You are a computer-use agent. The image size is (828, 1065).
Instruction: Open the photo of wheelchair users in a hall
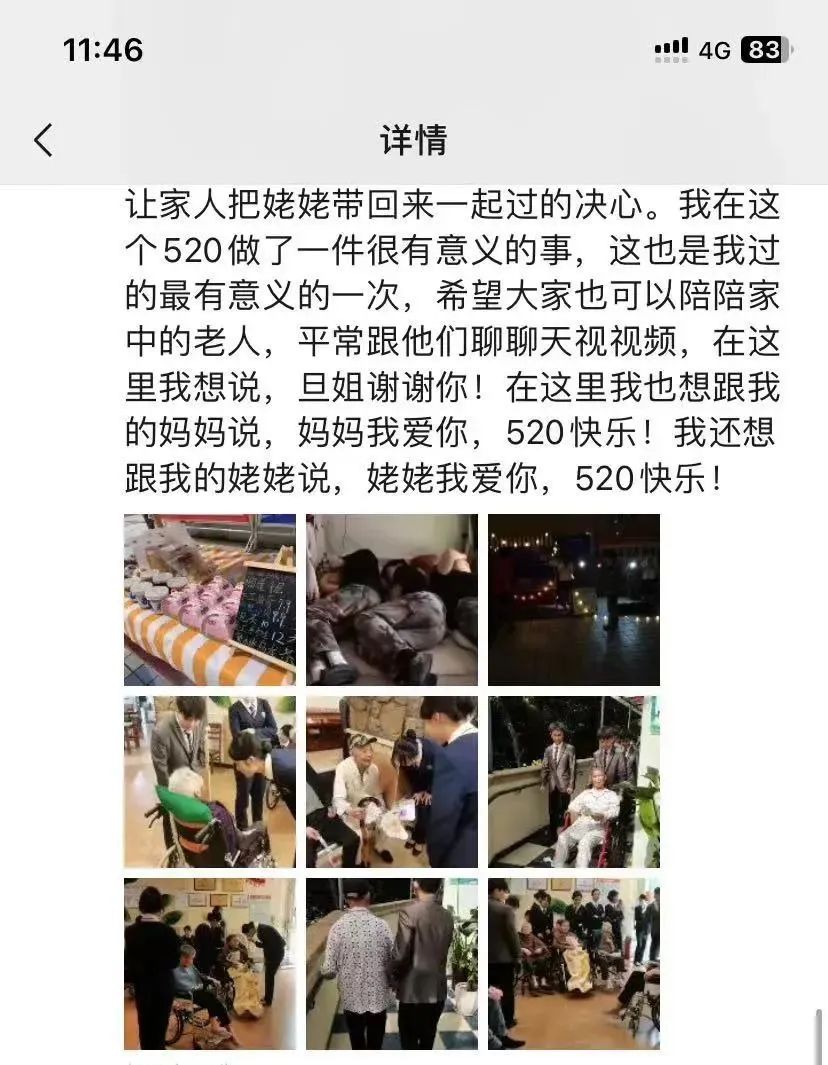[x=210, y=964]
